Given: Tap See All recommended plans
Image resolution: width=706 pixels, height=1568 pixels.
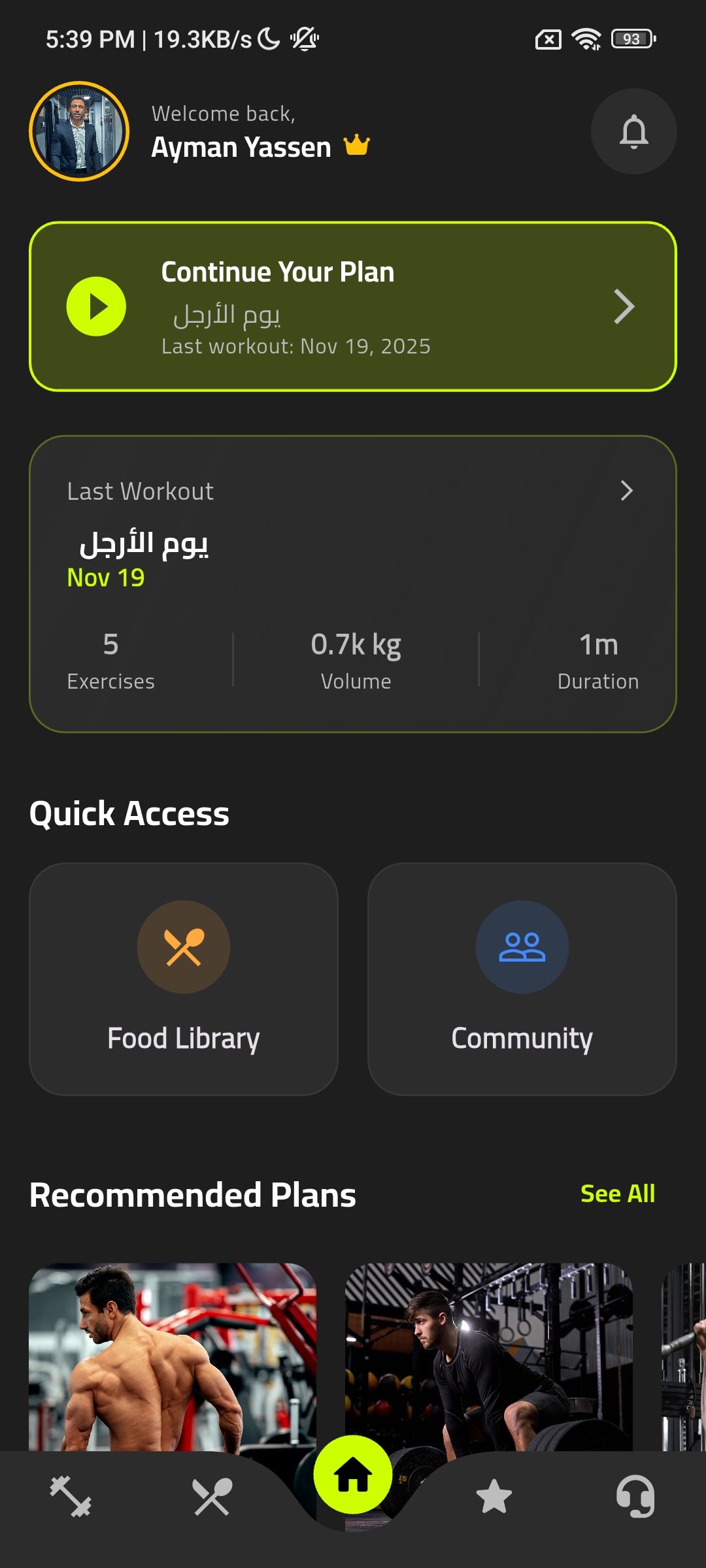Looking at the screenshot, I should [x=617, y=1193].
